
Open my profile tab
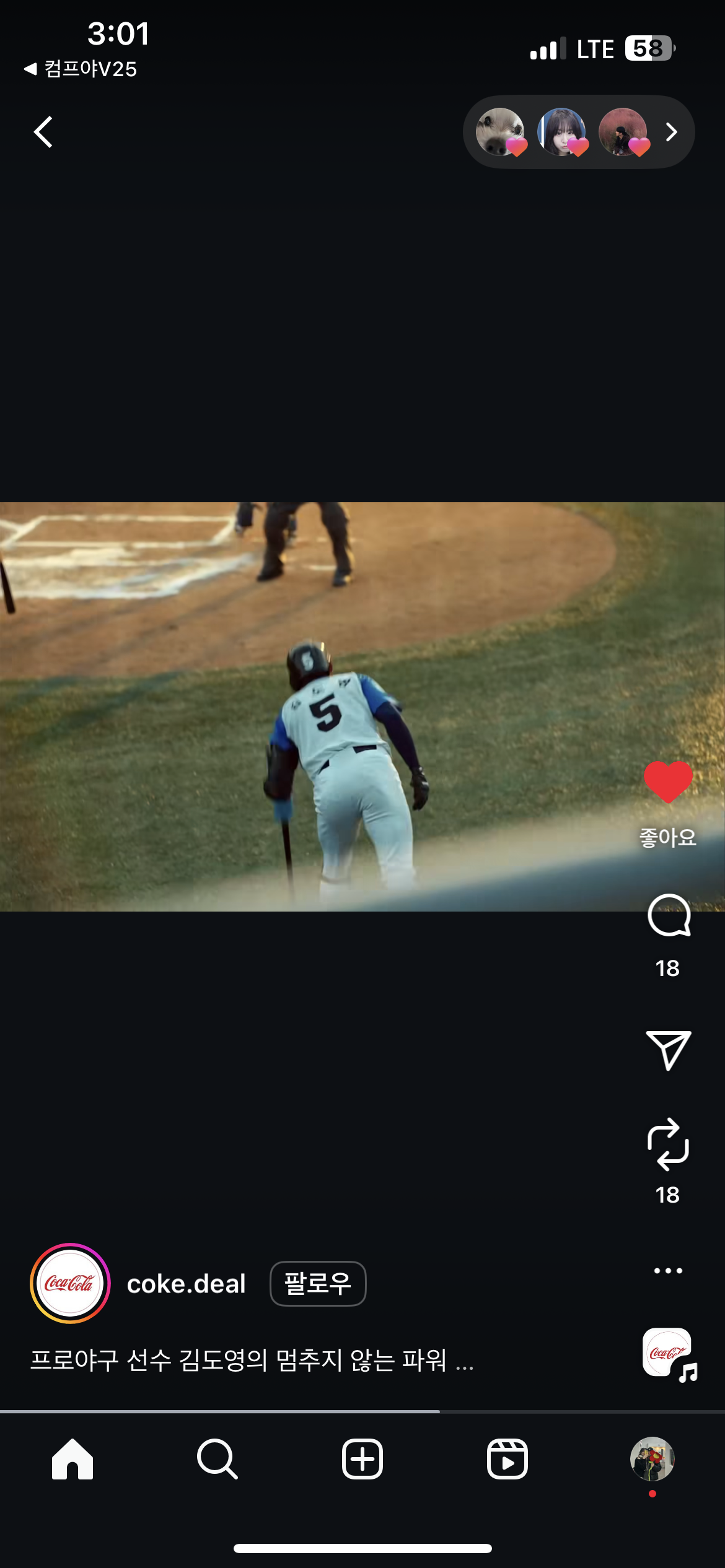coord(652,1459)
